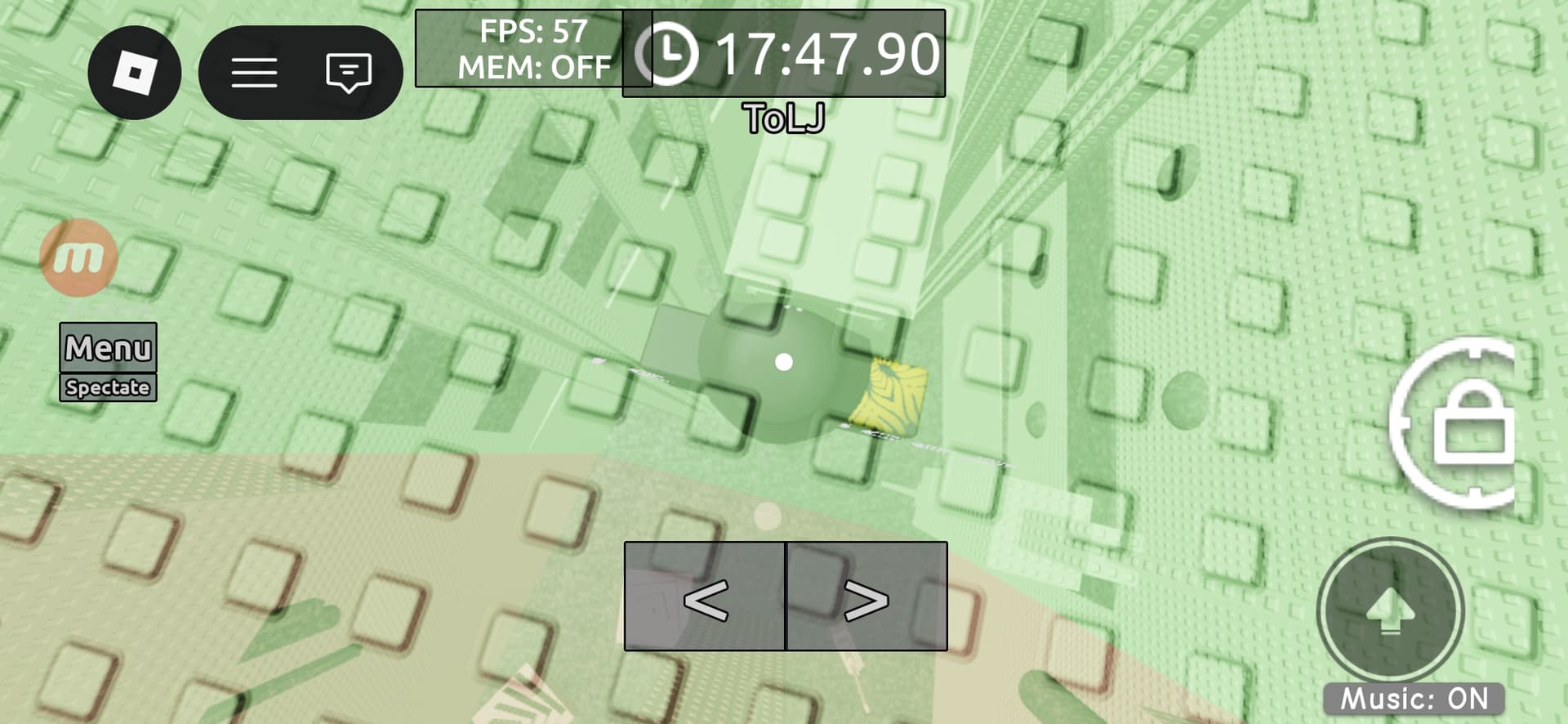Tap the left arrow button
This screenshot has height=724, width=1568.
pos(705,597)
